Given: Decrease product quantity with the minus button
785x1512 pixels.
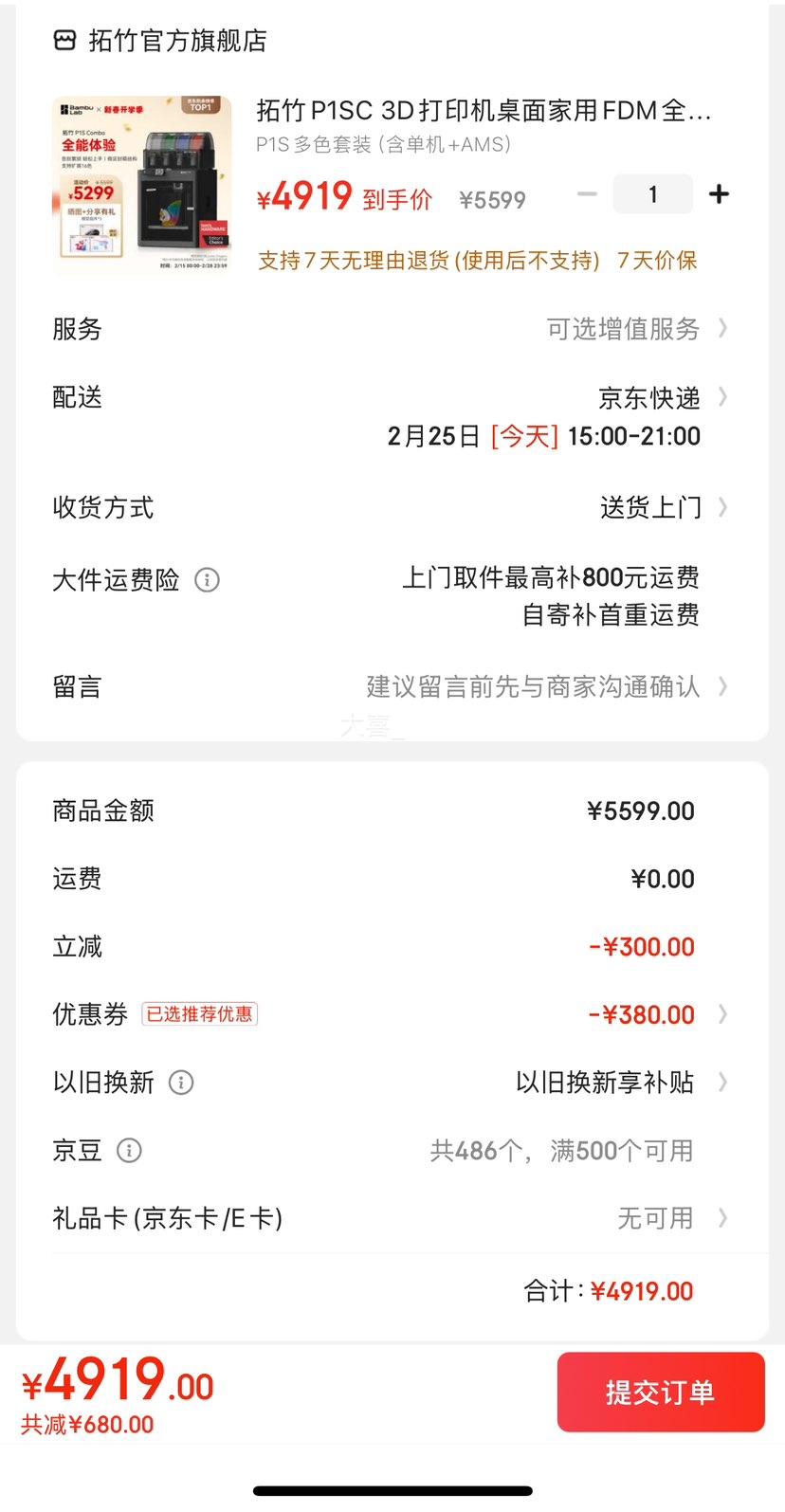Looking at the screenshot, I should (588, 194).
